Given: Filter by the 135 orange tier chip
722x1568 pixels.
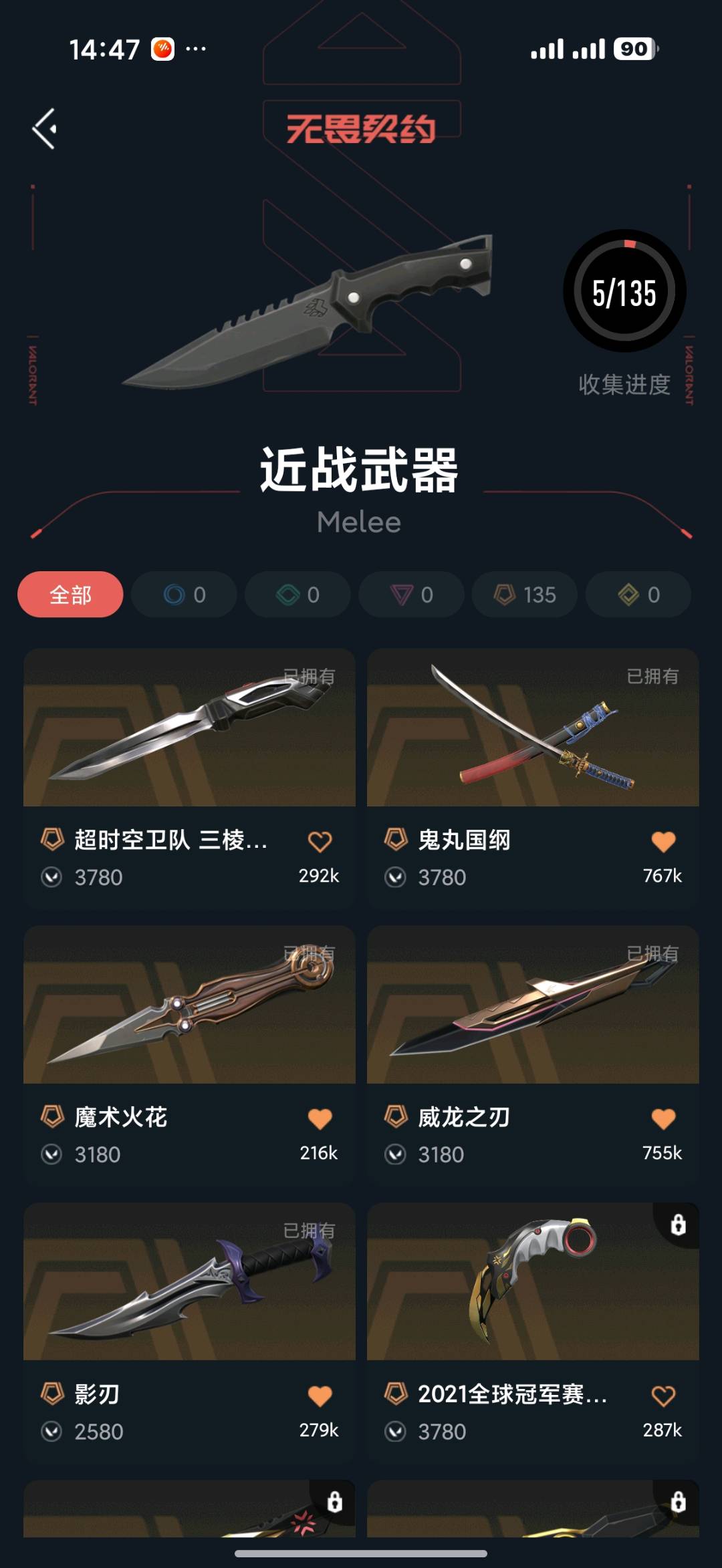Looking at the screenshot, I should 525,594.
